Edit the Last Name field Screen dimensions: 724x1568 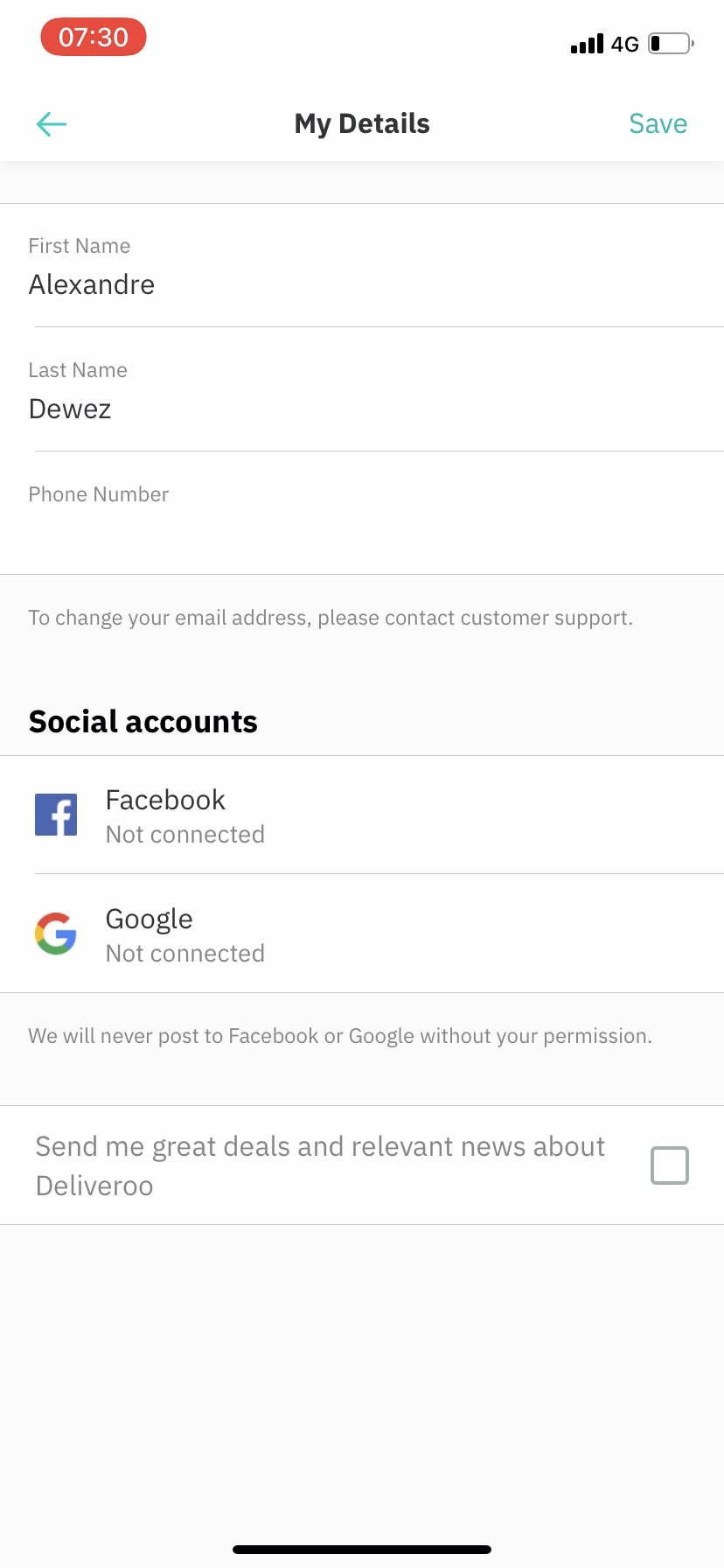click(362, 409)
